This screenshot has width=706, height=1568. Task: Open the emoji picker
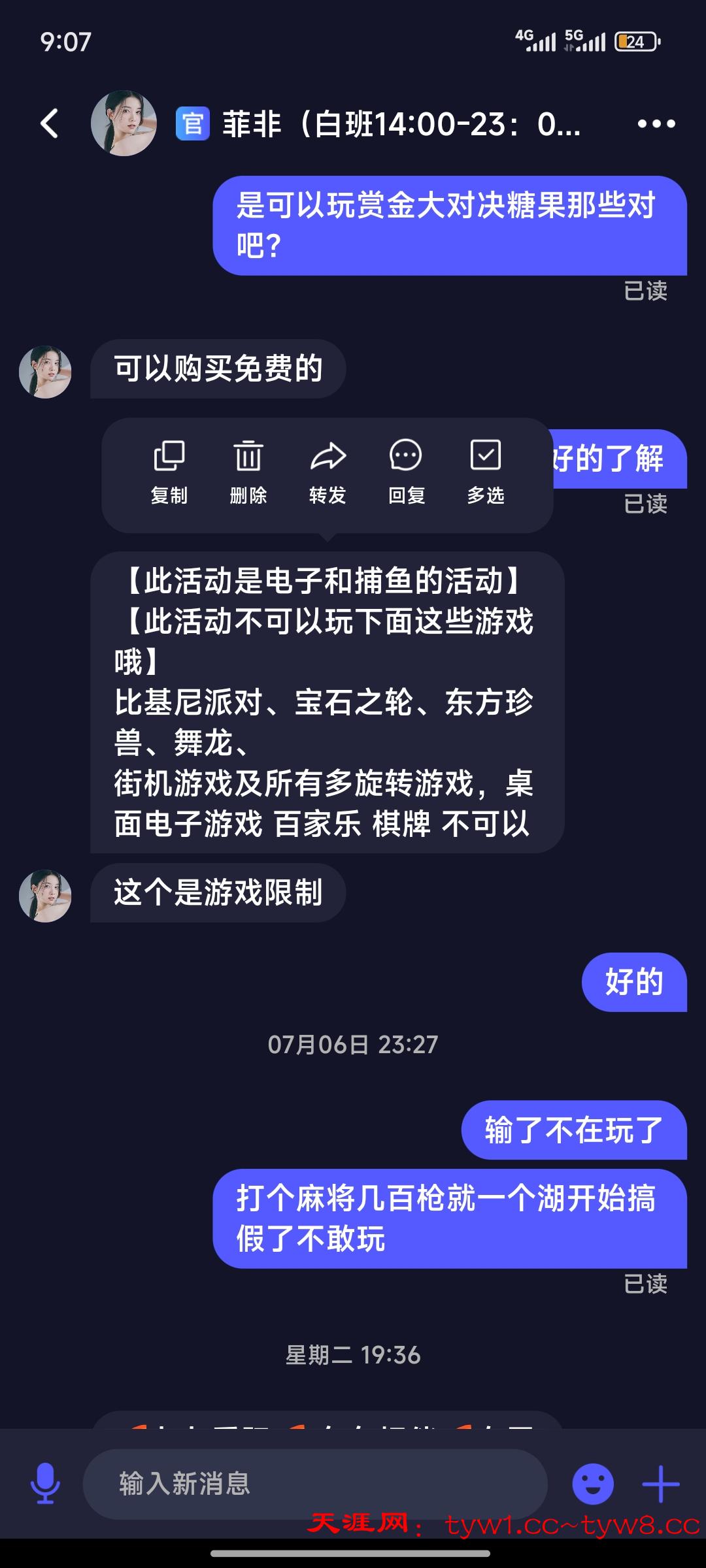click(x=593, y=1484)
